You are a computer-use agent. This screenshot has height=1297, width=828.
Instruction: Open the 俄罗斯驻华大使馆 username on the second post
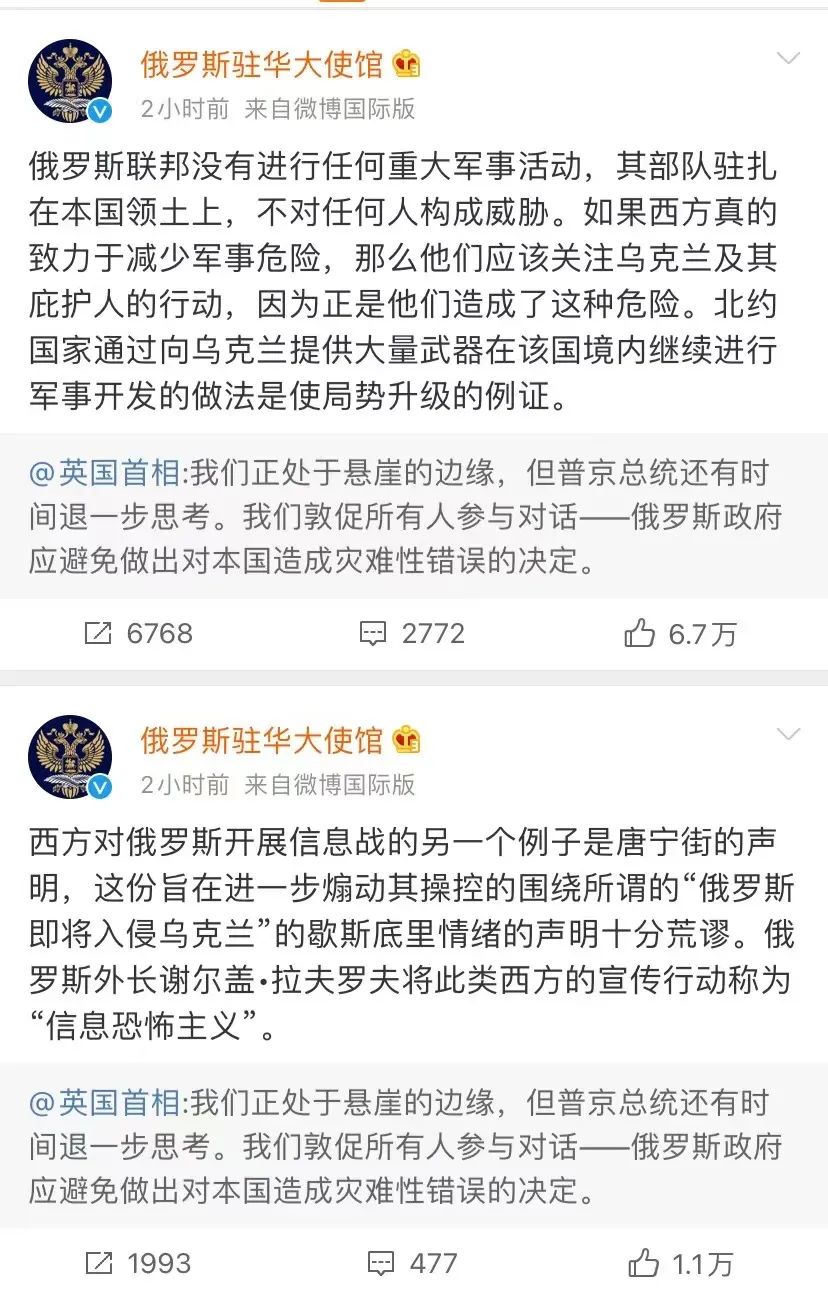click(x=262, y=741)
